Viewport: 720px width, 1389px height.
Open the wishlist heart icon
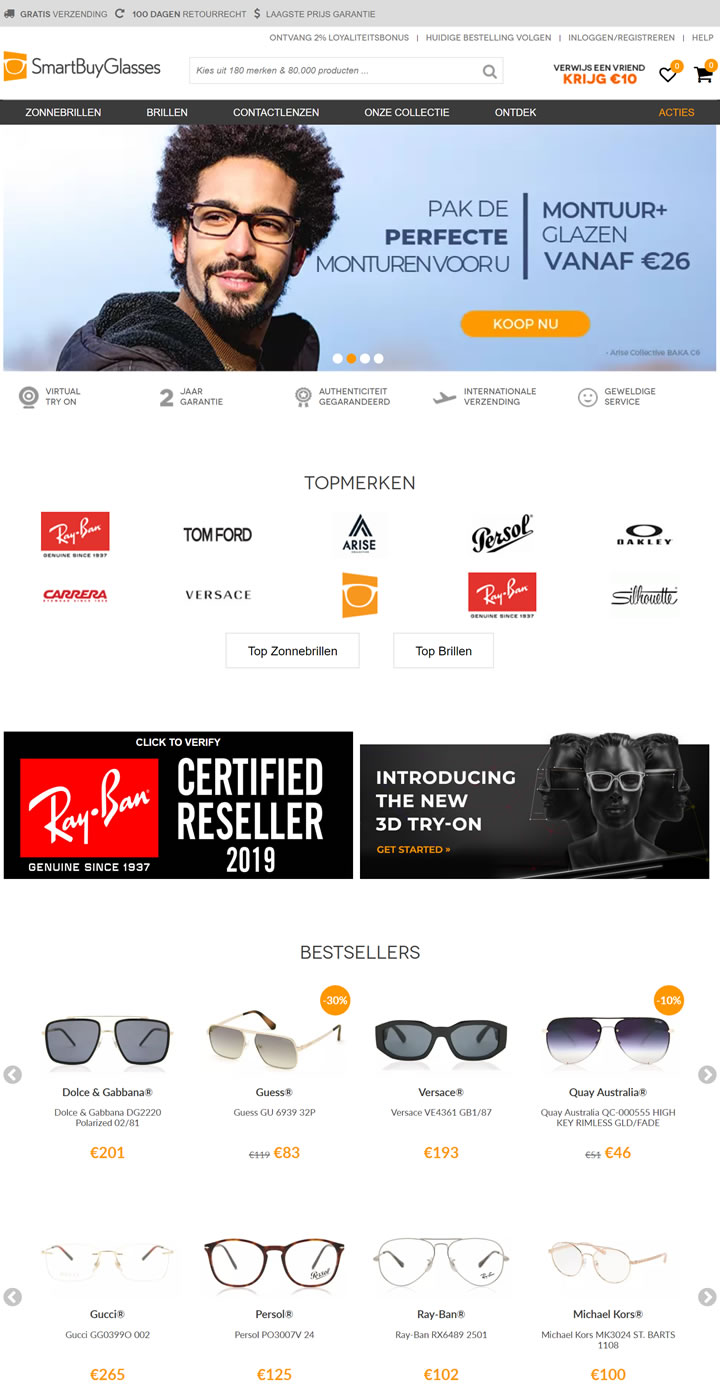tap(668, 75)
